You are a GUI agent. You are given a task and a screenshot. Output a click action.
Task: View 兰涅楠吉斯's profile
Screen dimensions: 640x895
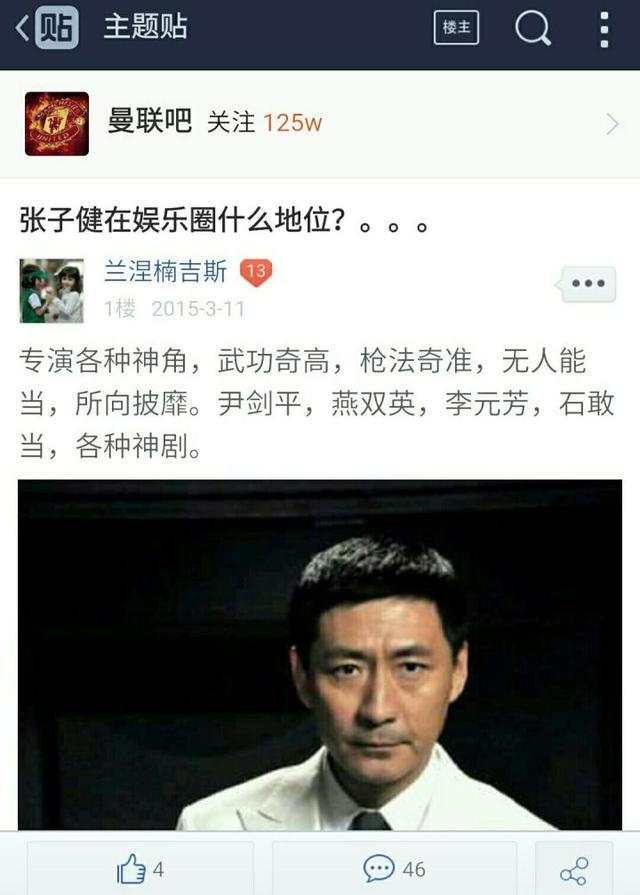pyautogui.click(x=166, y=271)
